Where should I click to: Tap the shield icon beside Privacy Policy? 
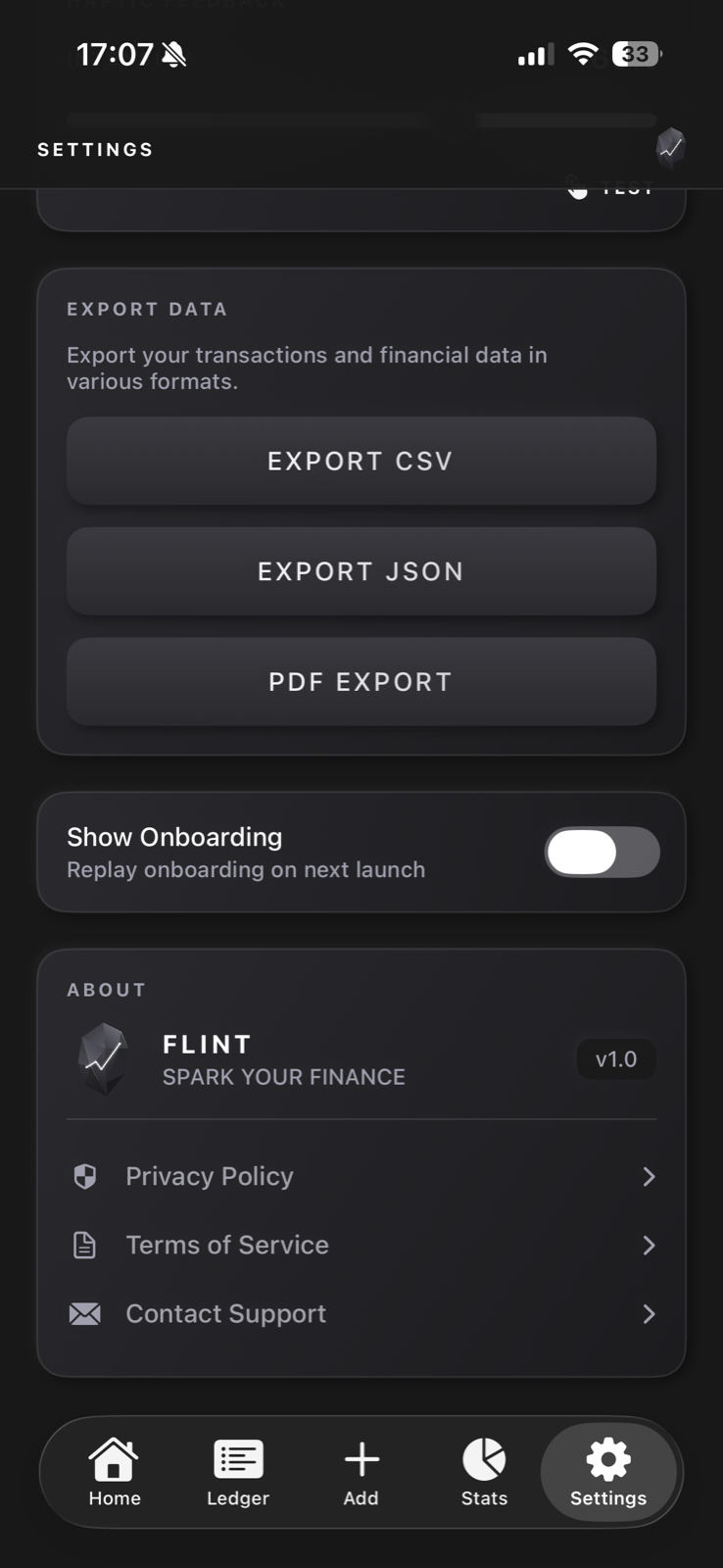[x=85, y=1176]
